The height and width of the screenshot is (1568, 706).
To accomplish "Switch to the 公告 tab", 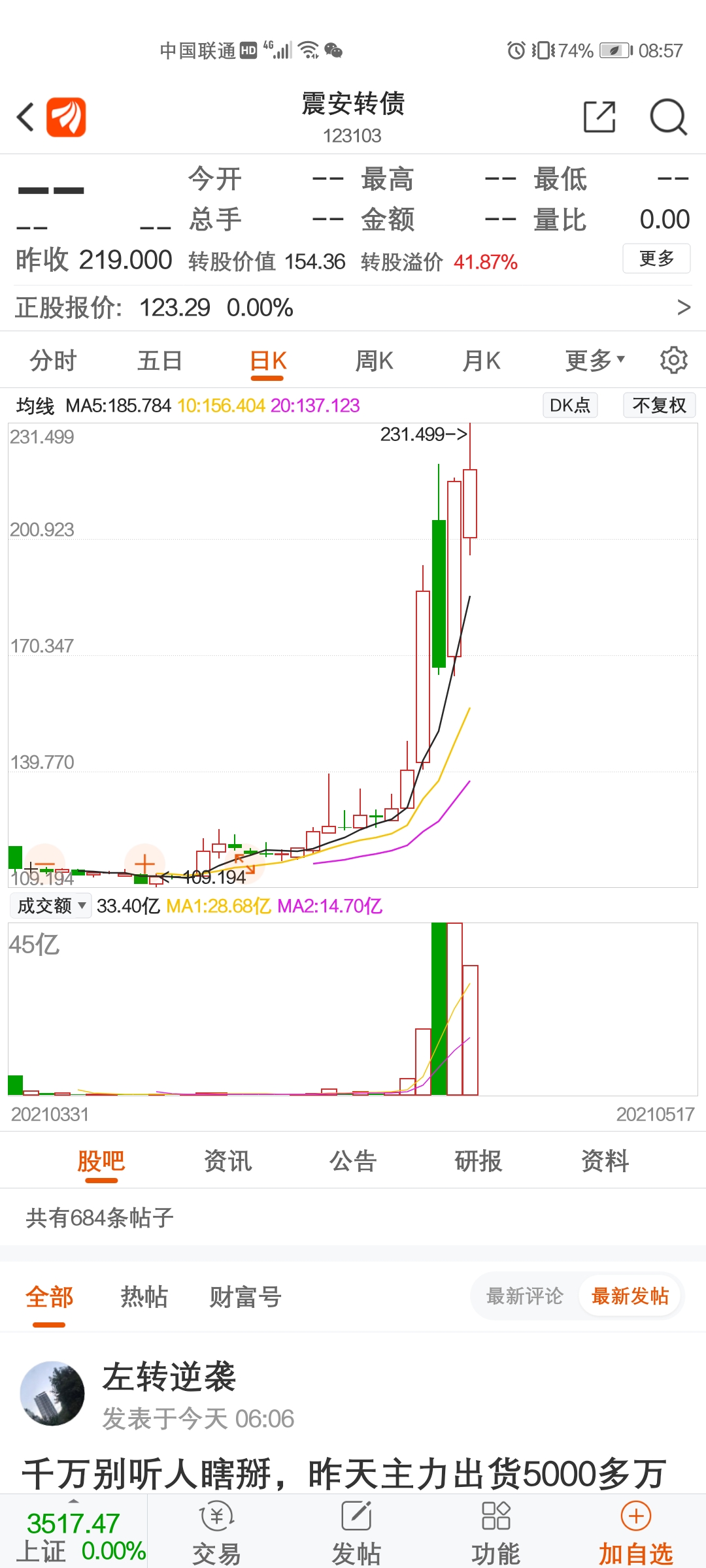I will click(353, 1161).
